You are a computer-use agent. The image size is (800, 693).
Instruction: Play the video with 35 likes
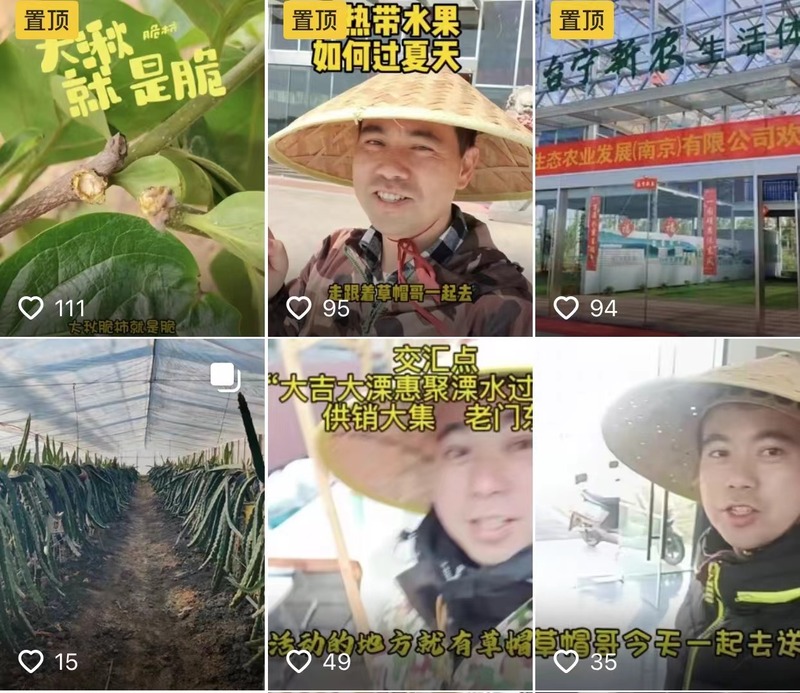668,515
